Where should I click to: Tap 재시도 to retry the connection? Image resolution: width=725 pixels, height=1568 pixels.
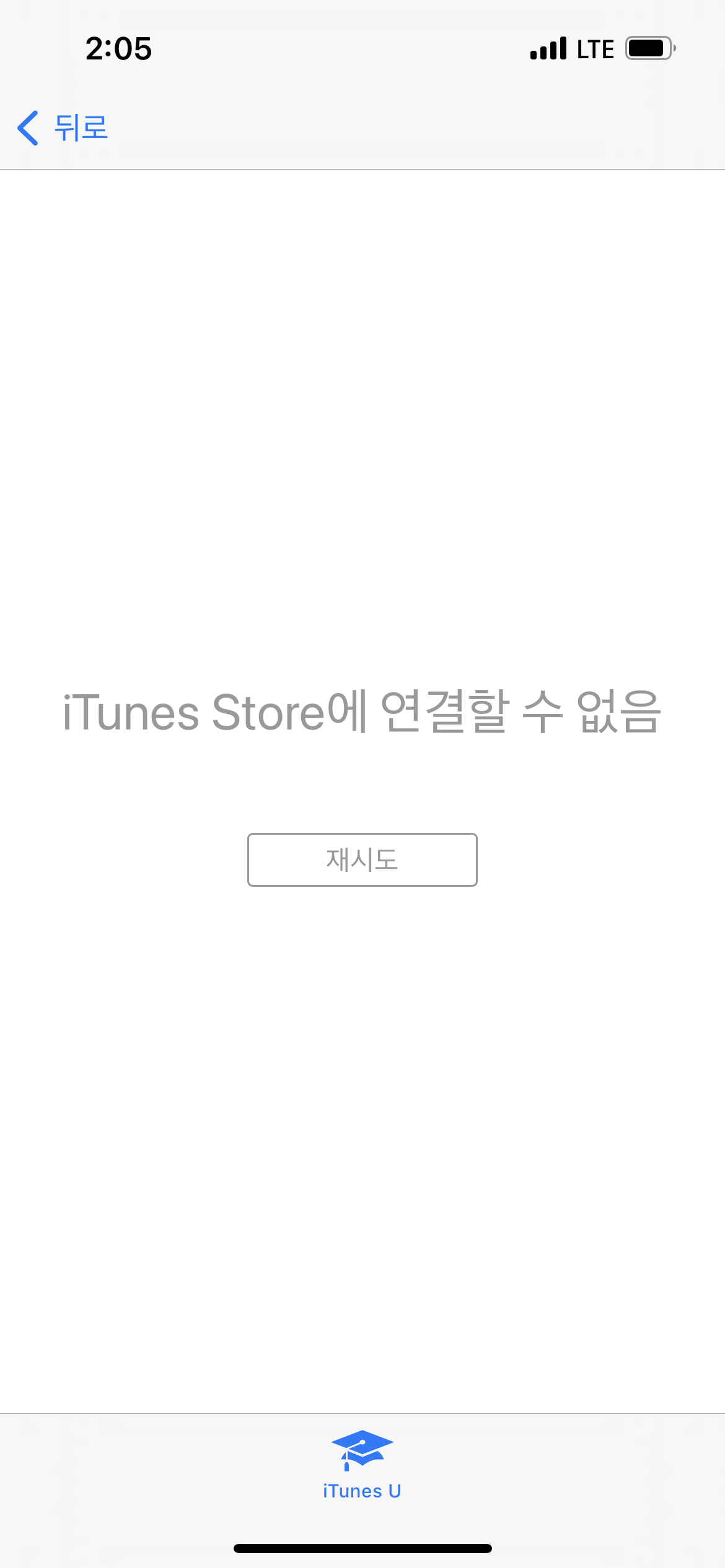tap(362, 860)
